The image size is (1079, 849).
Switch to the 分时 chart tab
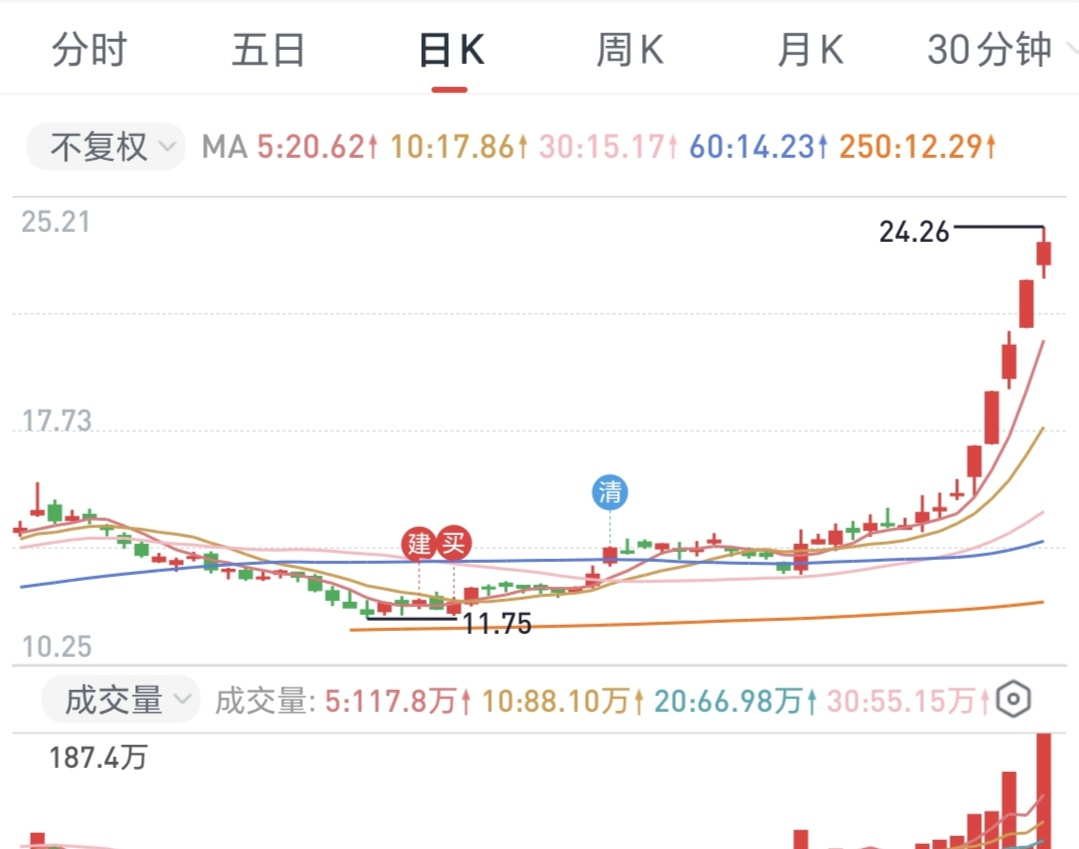coord(90,50)
